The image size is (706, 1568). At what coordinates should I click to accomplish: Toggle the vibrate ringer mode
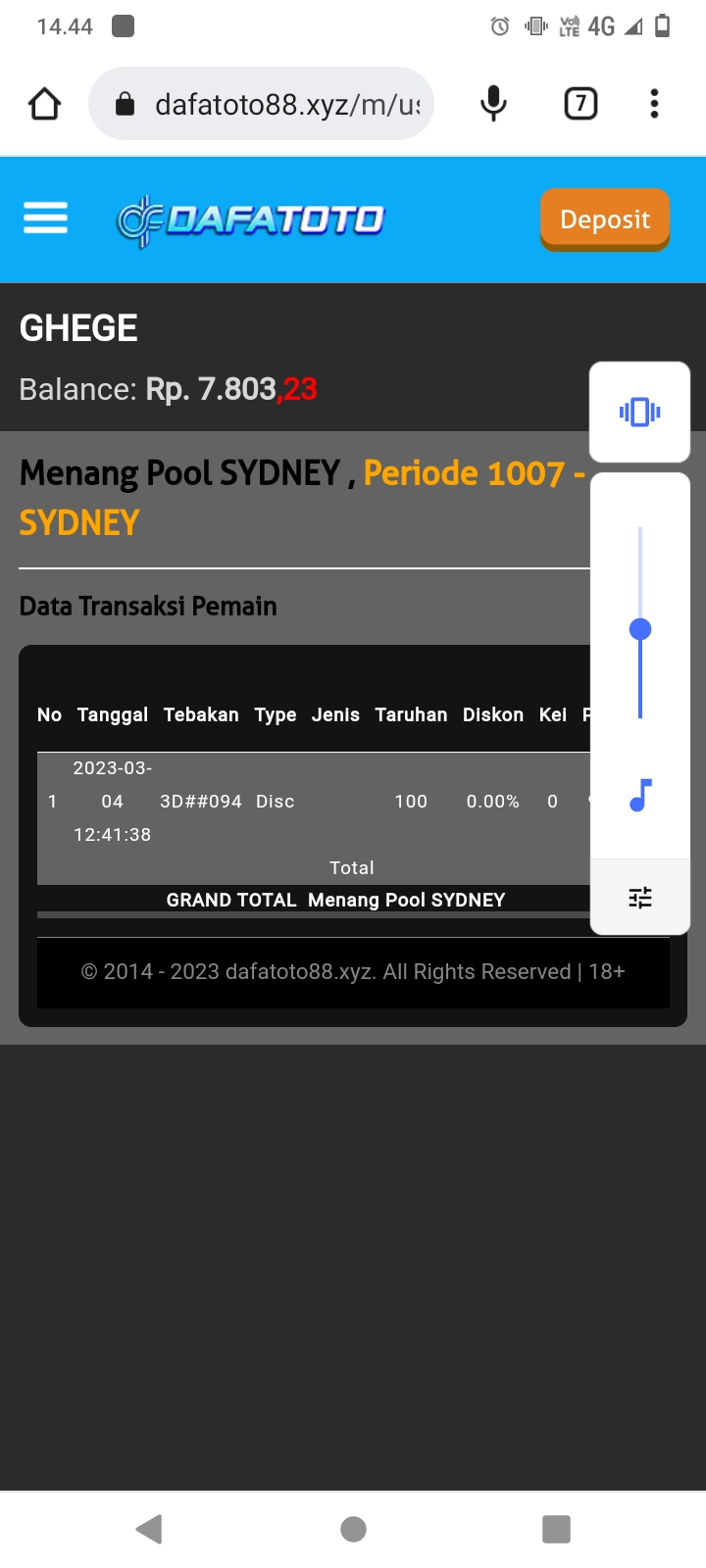tap(639, 413)
